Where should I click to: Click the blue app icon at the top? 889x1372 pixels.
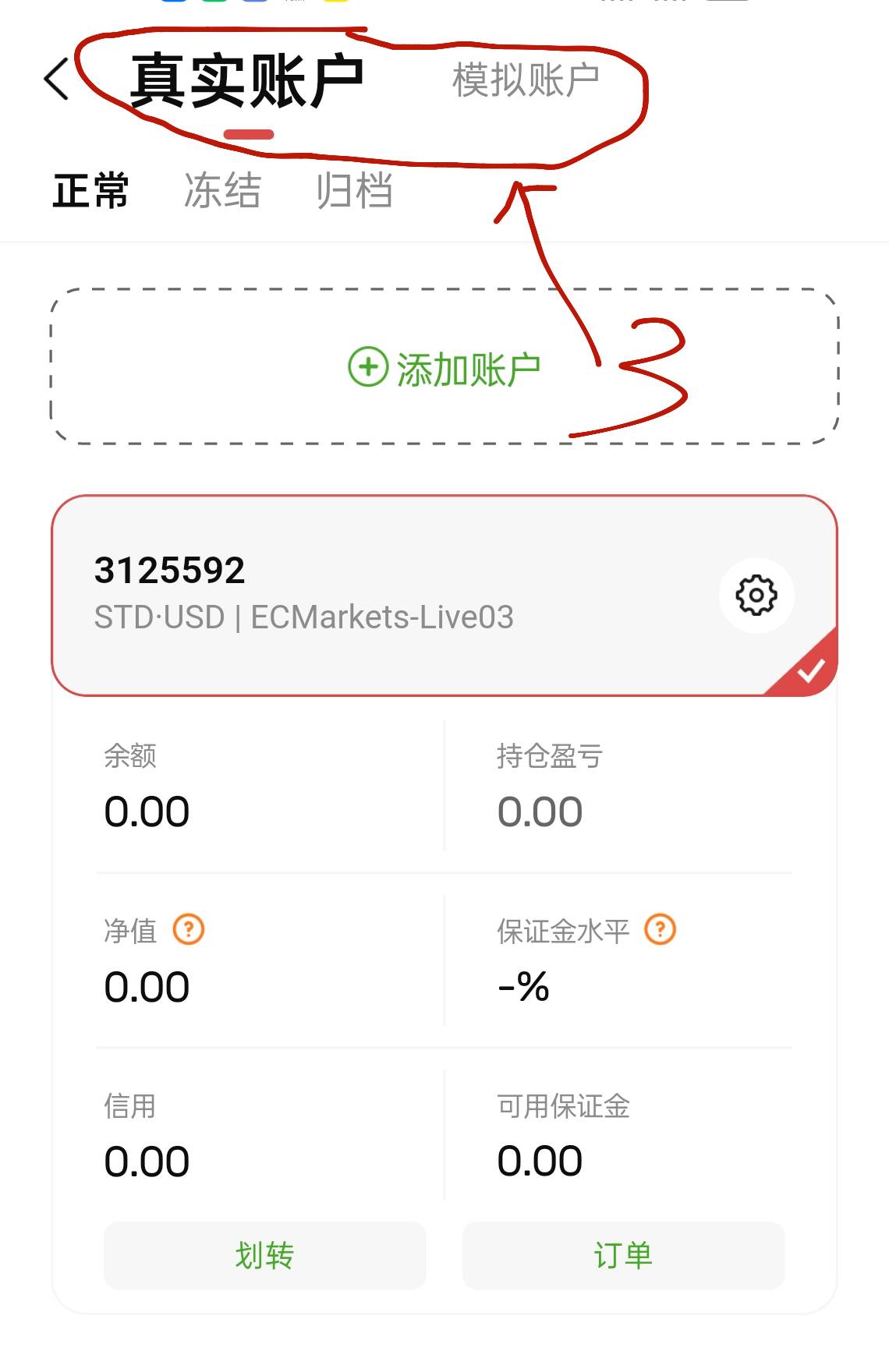[x=174, y=4]
